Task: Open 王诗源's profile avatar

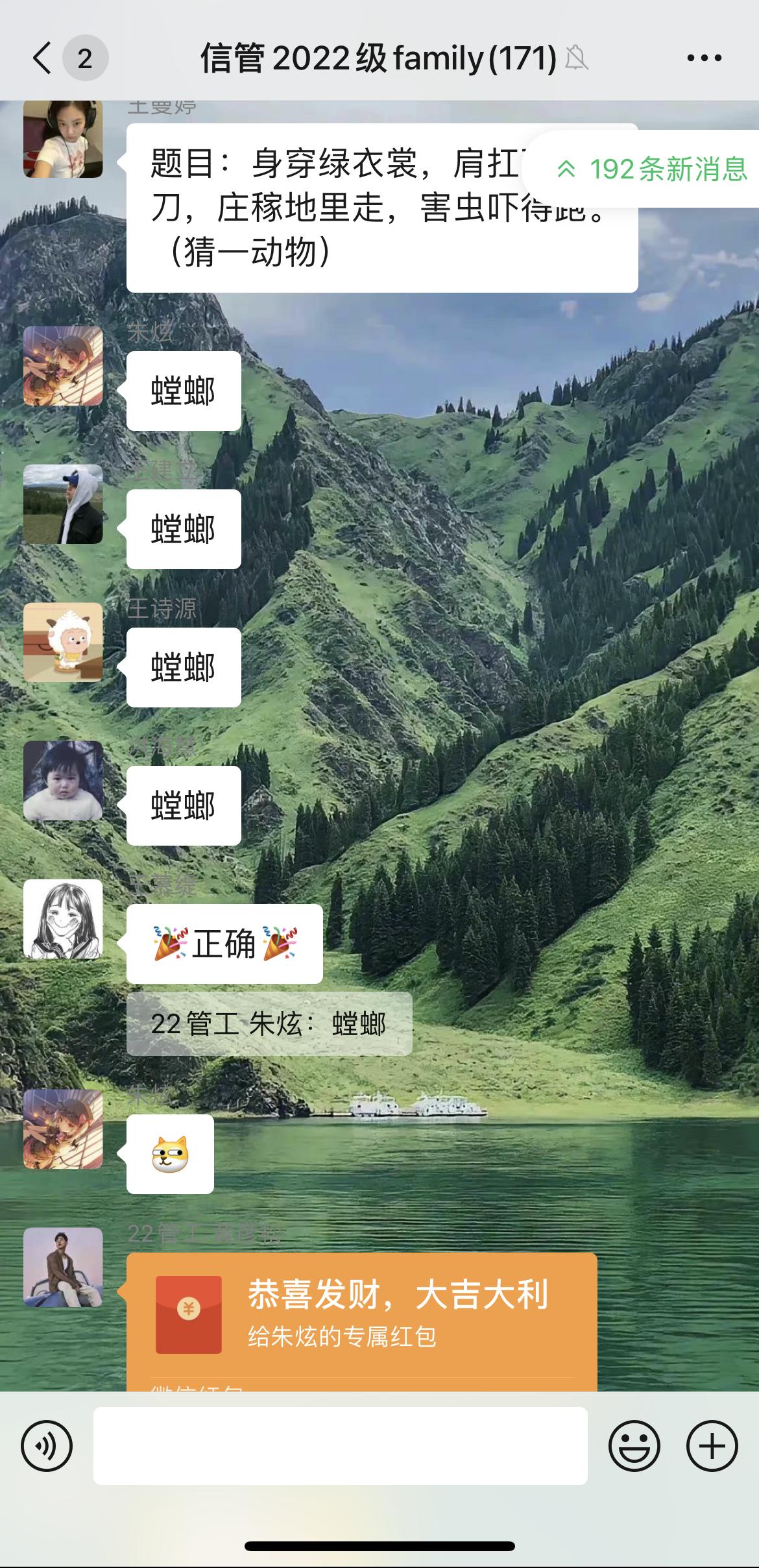Action: tap(63, 643)
